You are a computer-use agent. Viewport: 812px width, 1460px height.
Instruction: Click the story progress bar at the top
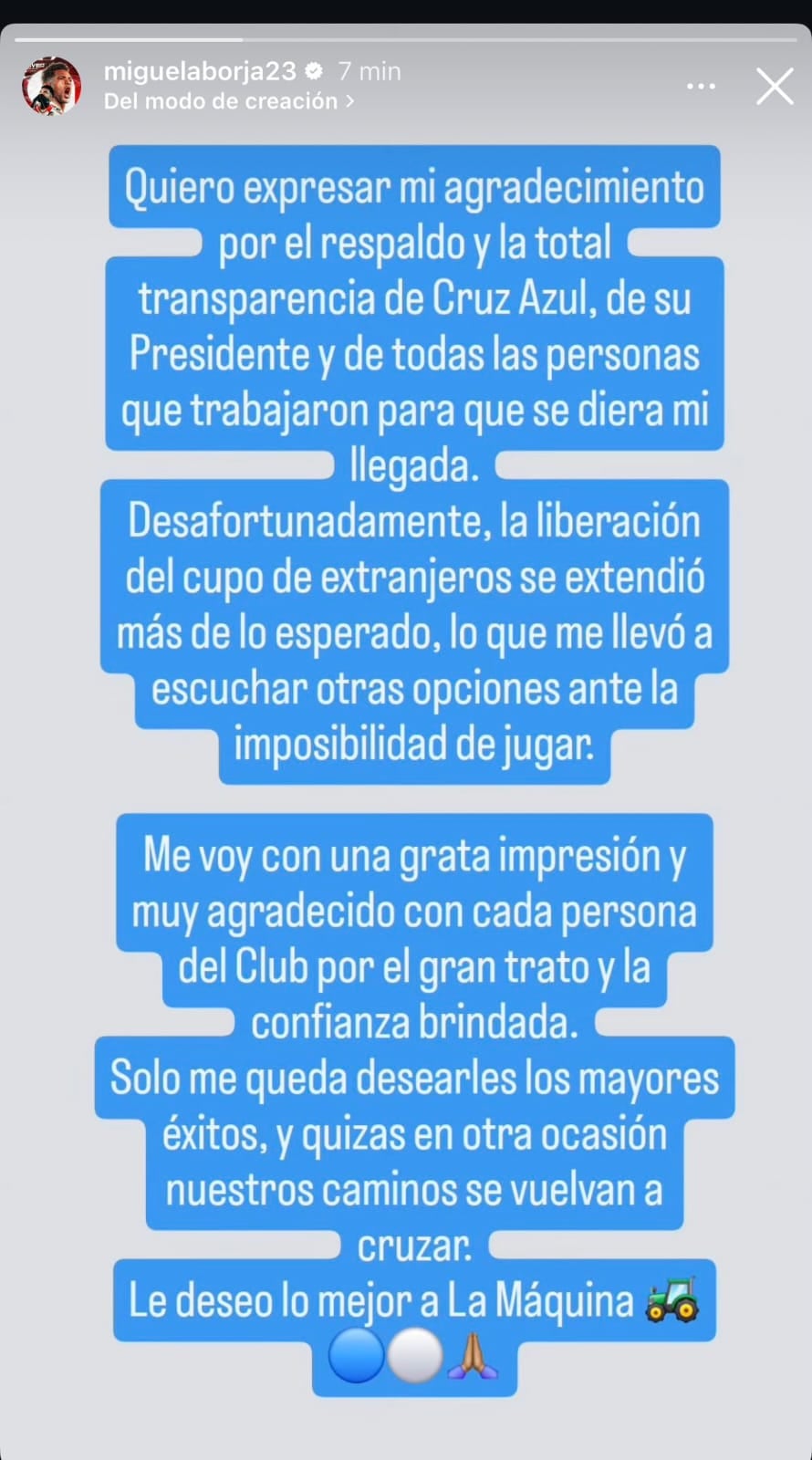[406, 38]
